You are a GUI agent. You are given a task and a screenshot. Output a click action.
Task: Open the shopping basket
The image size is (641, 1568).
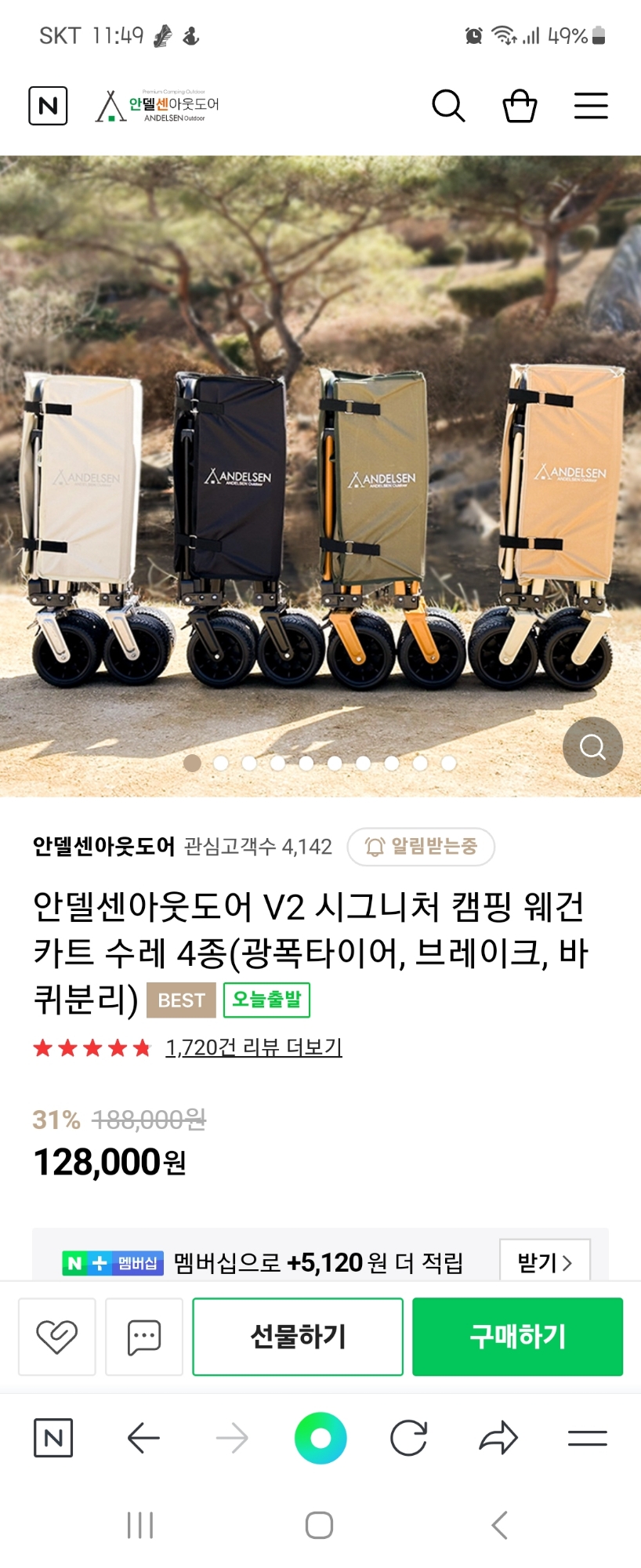[x=520, y=106]
